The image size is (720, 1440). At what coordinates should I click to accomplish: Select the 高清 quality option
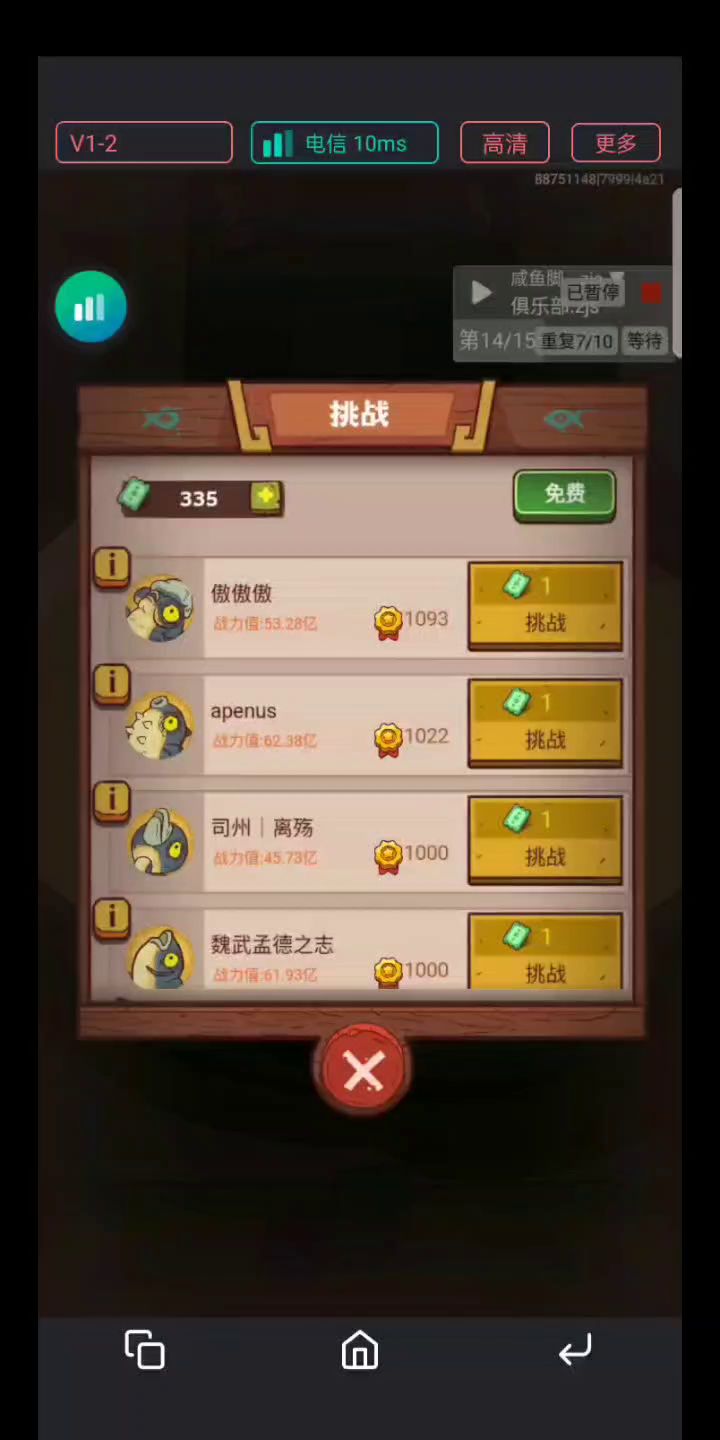(504, 143)
